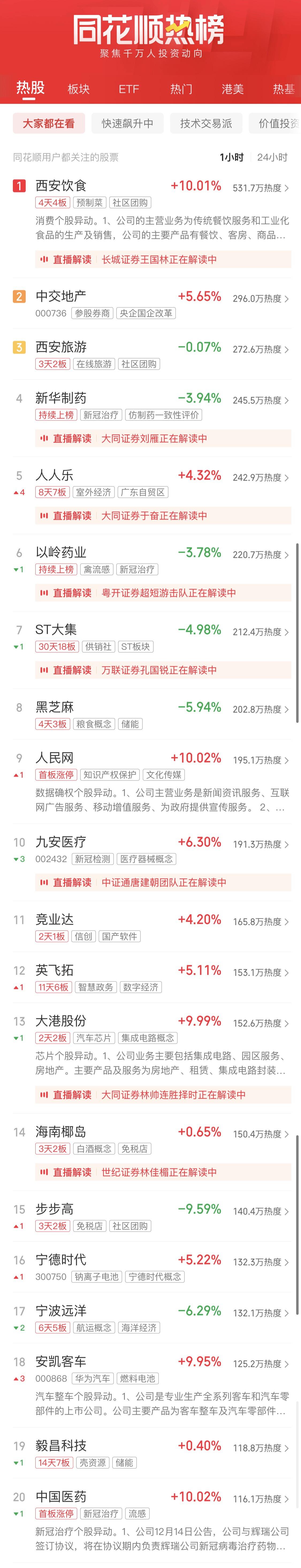Image resolution: width=301 pixels, height=1568 pixels.
Task: Open stock 西安饮食 details
Action: tap(61, 186)
